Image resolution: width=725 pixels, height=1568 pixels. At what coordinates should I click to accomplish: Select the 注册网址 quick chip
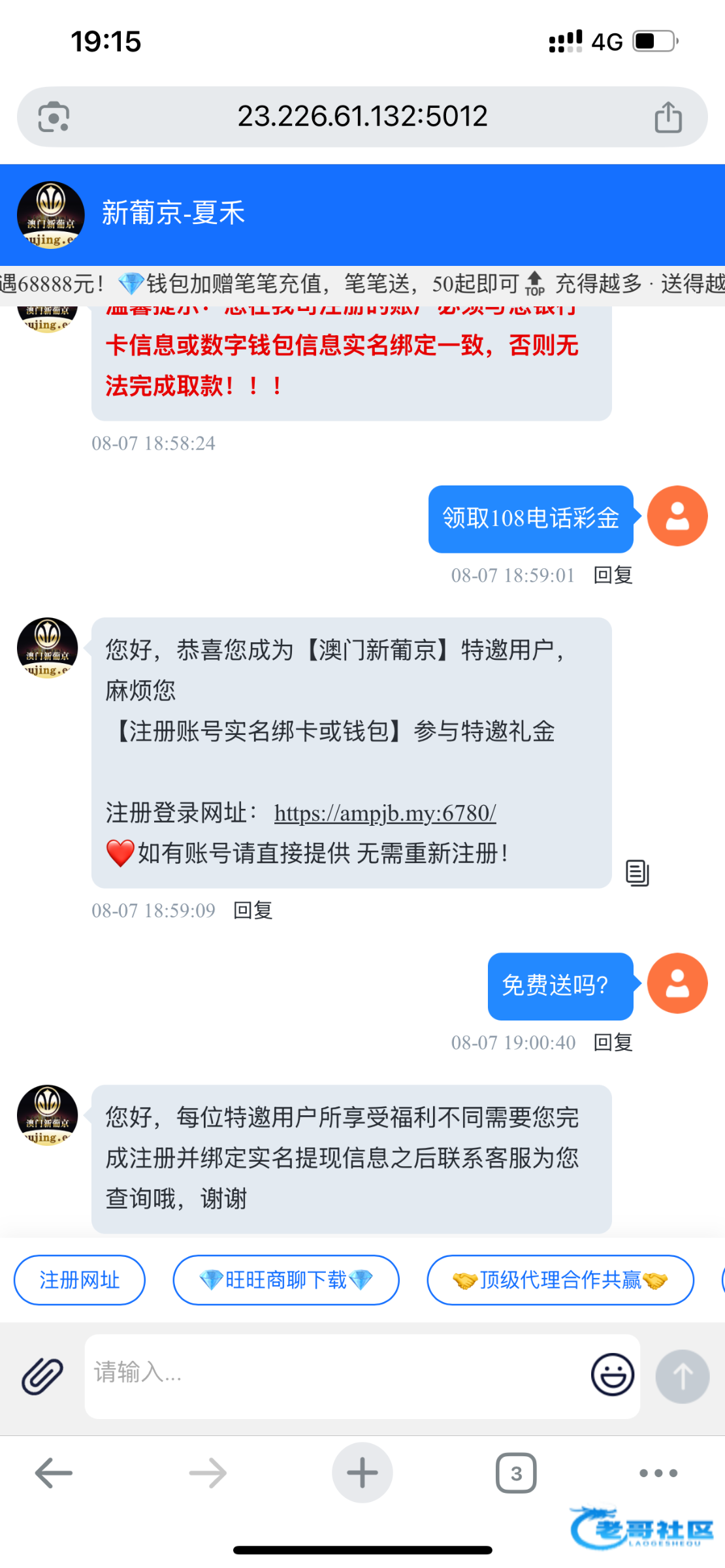(x=80, y=1280)
